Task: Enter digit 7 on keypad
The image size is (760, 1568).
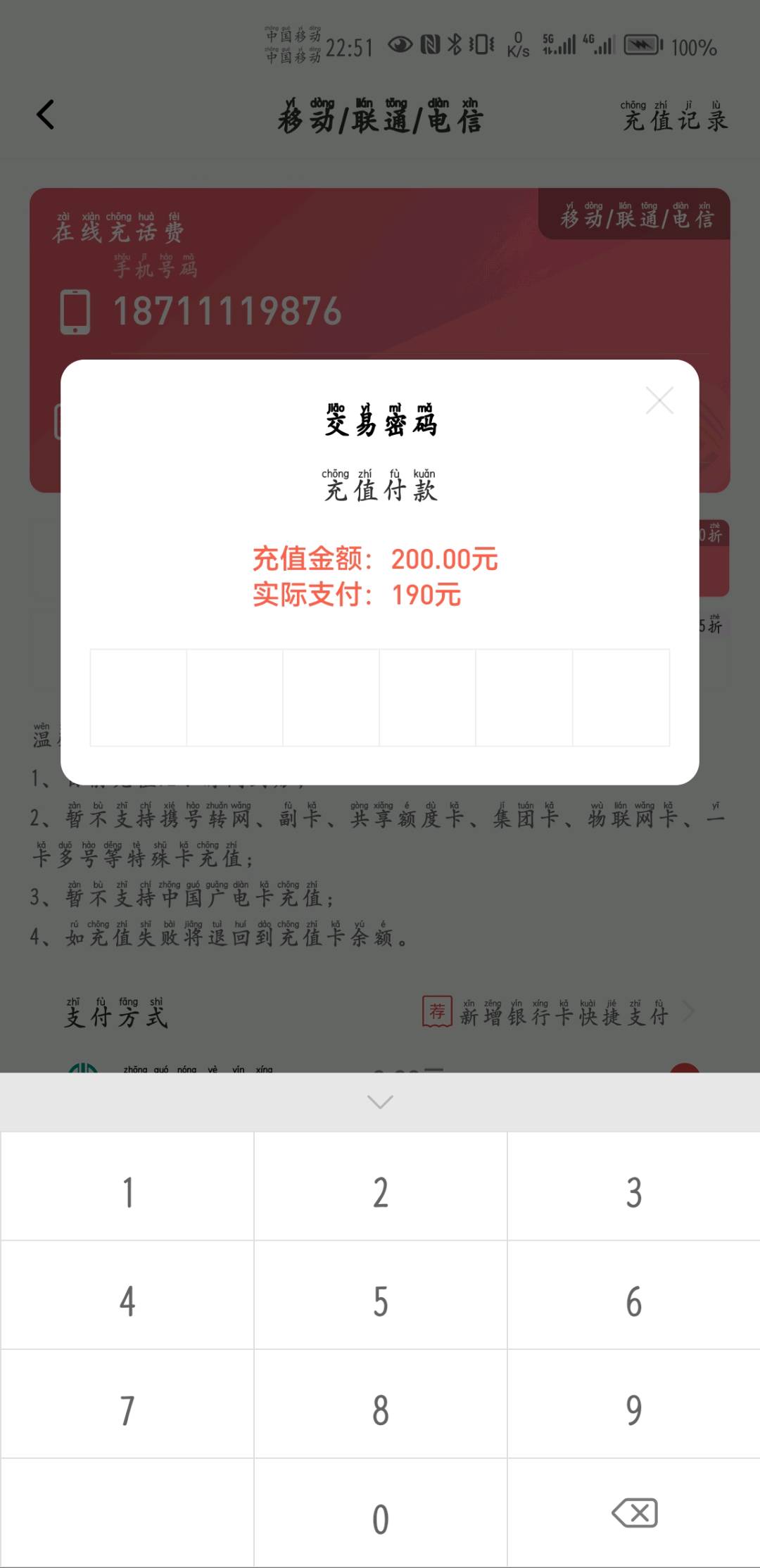Action: coord(127,1410)
